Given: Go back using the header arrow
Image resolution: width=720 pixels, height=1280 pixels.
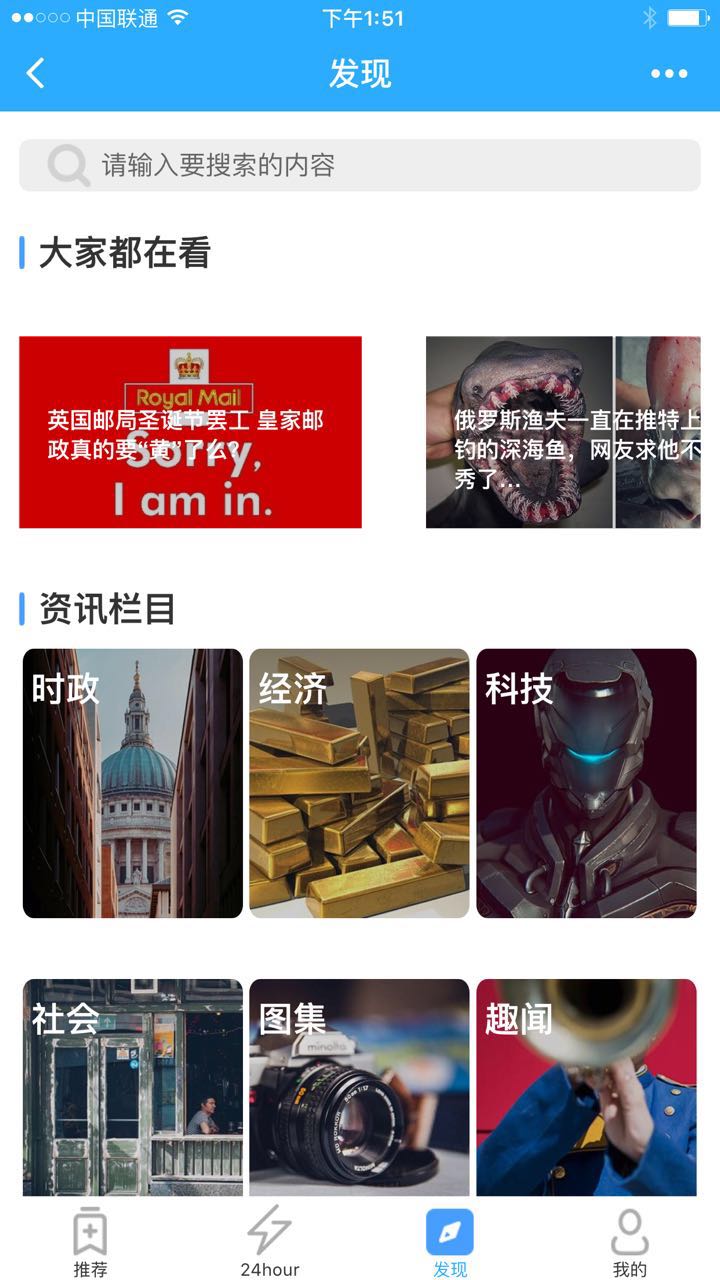Looking at the screenshot, I should 36,73.
